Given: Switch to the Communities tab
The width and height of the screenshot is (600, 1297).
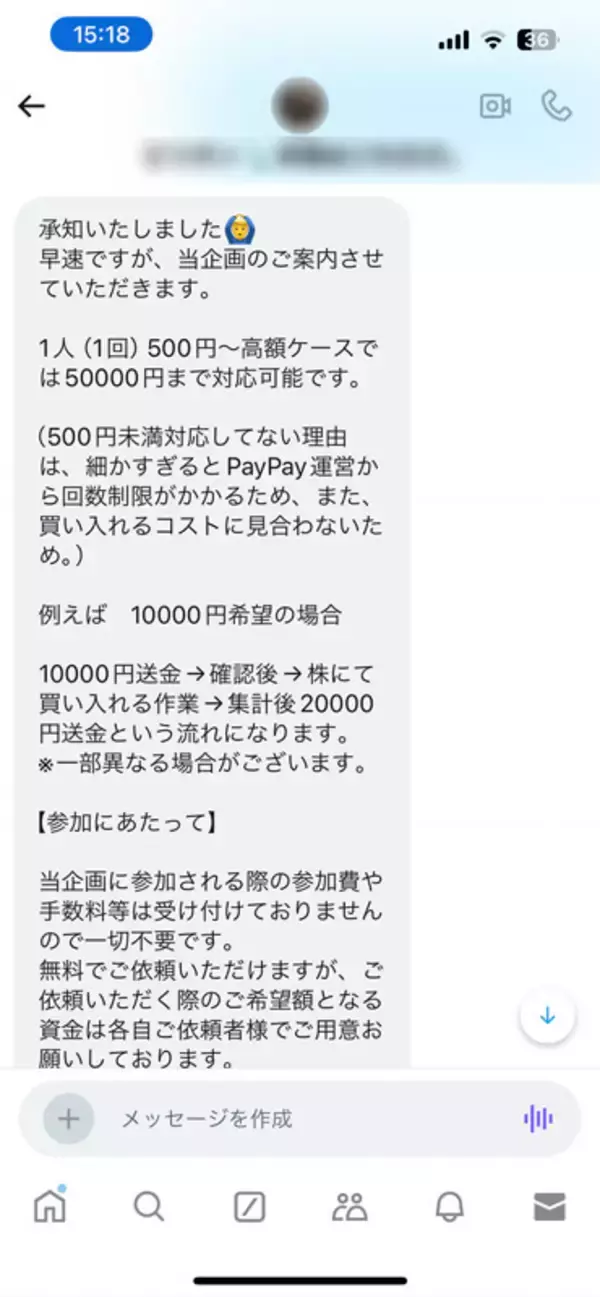Looking at the screenshot, I should click(349, 1207).
